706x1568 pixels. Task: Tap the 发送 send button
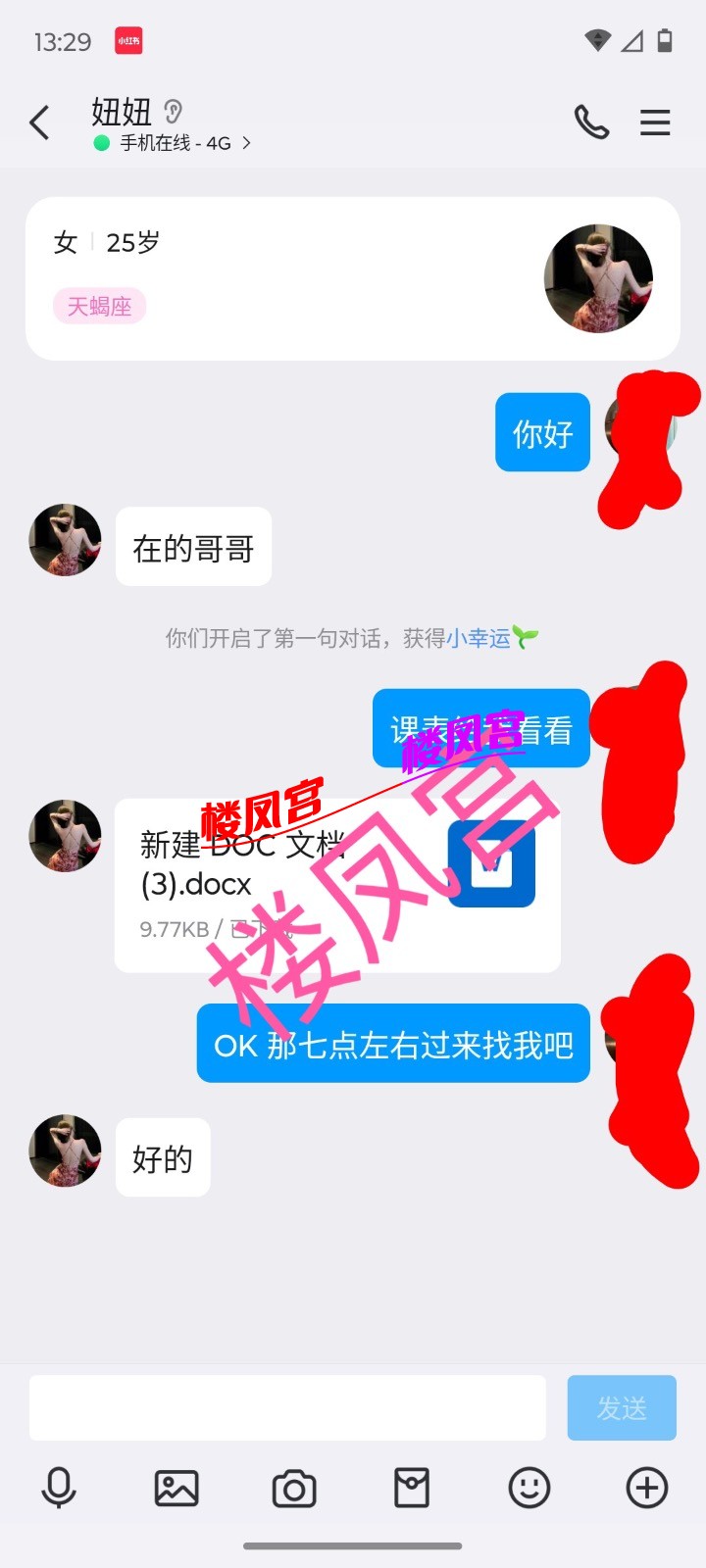621,1407
